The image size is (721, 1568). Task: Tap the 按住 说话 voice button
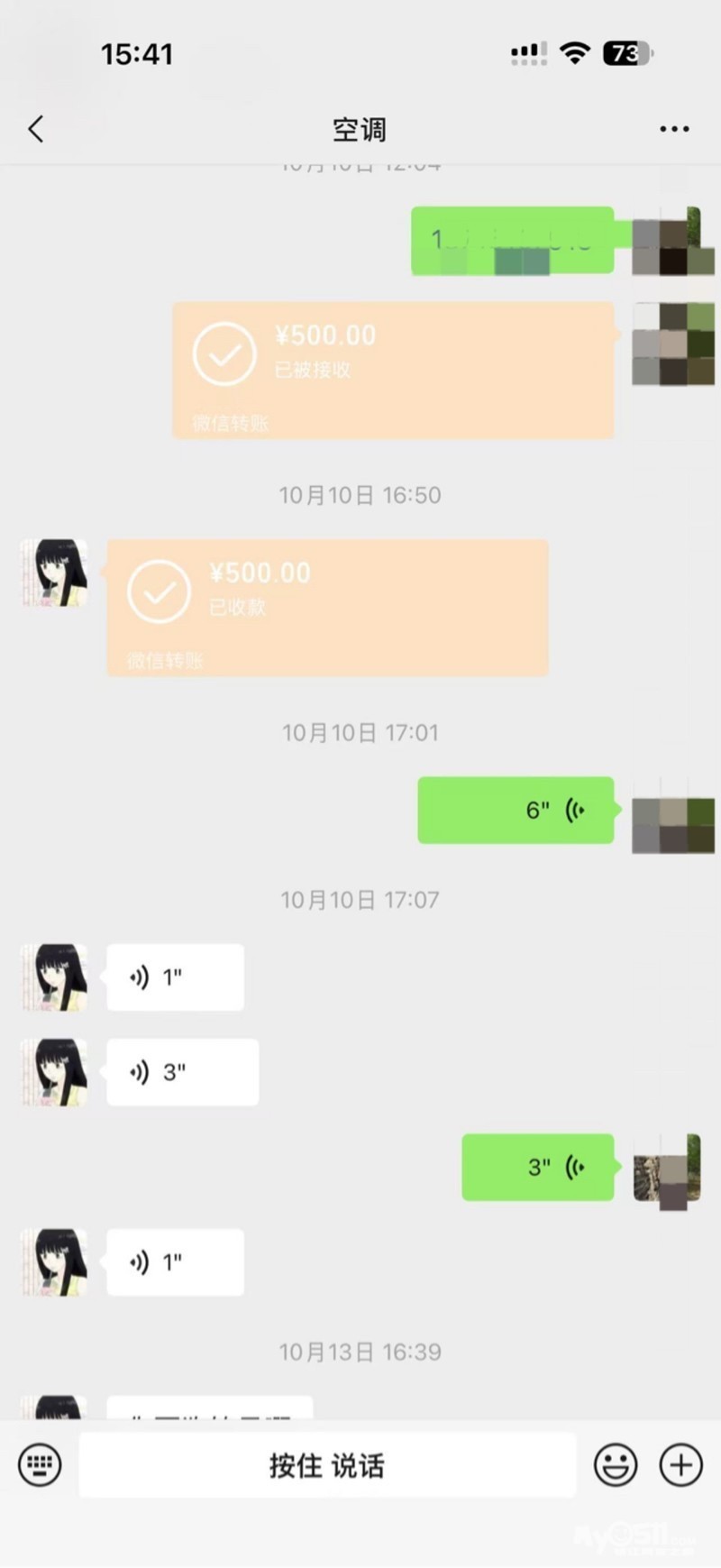(x=327, y=1464)
